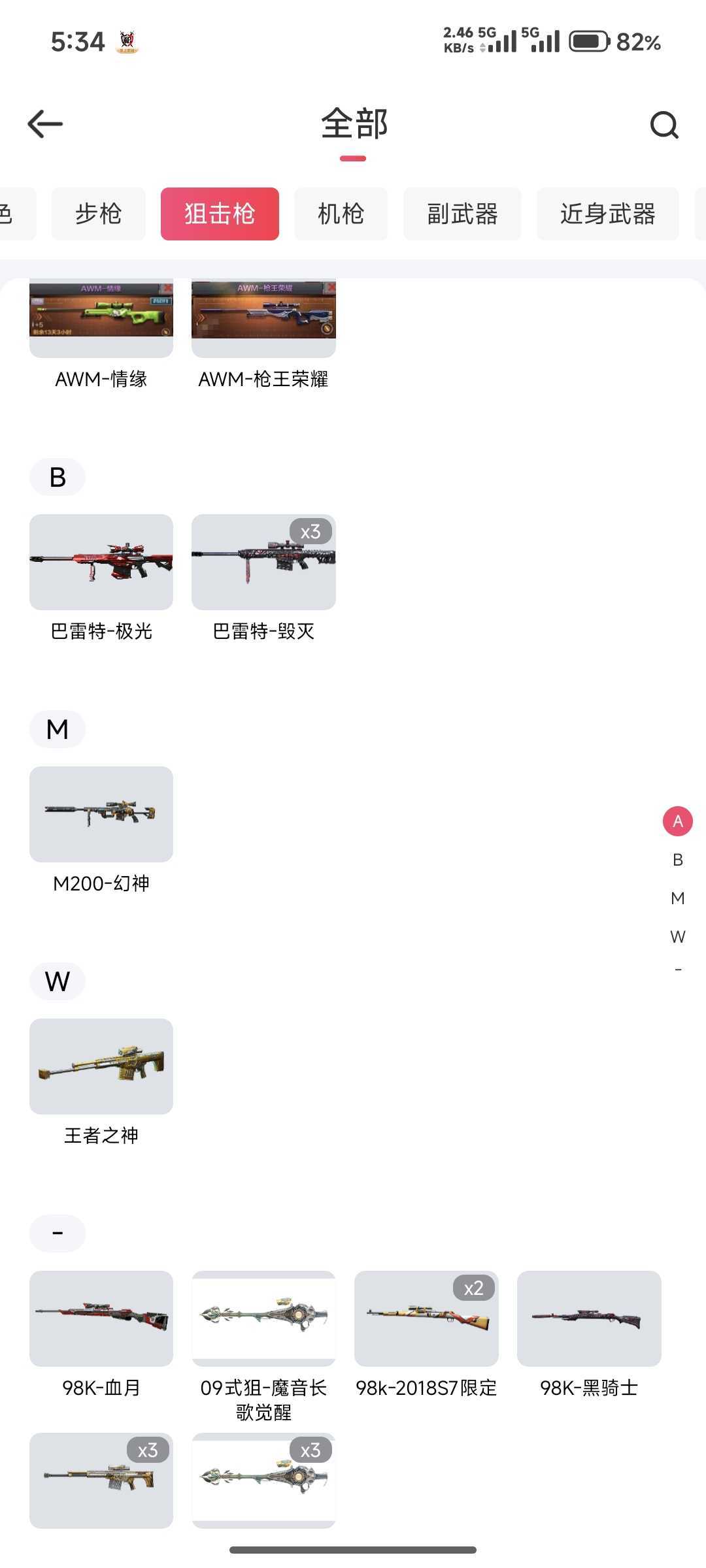This screenshot has height=1568, width=706.
Task: Tap the 王者之神 golden sniper
Action: point(101,1066)
